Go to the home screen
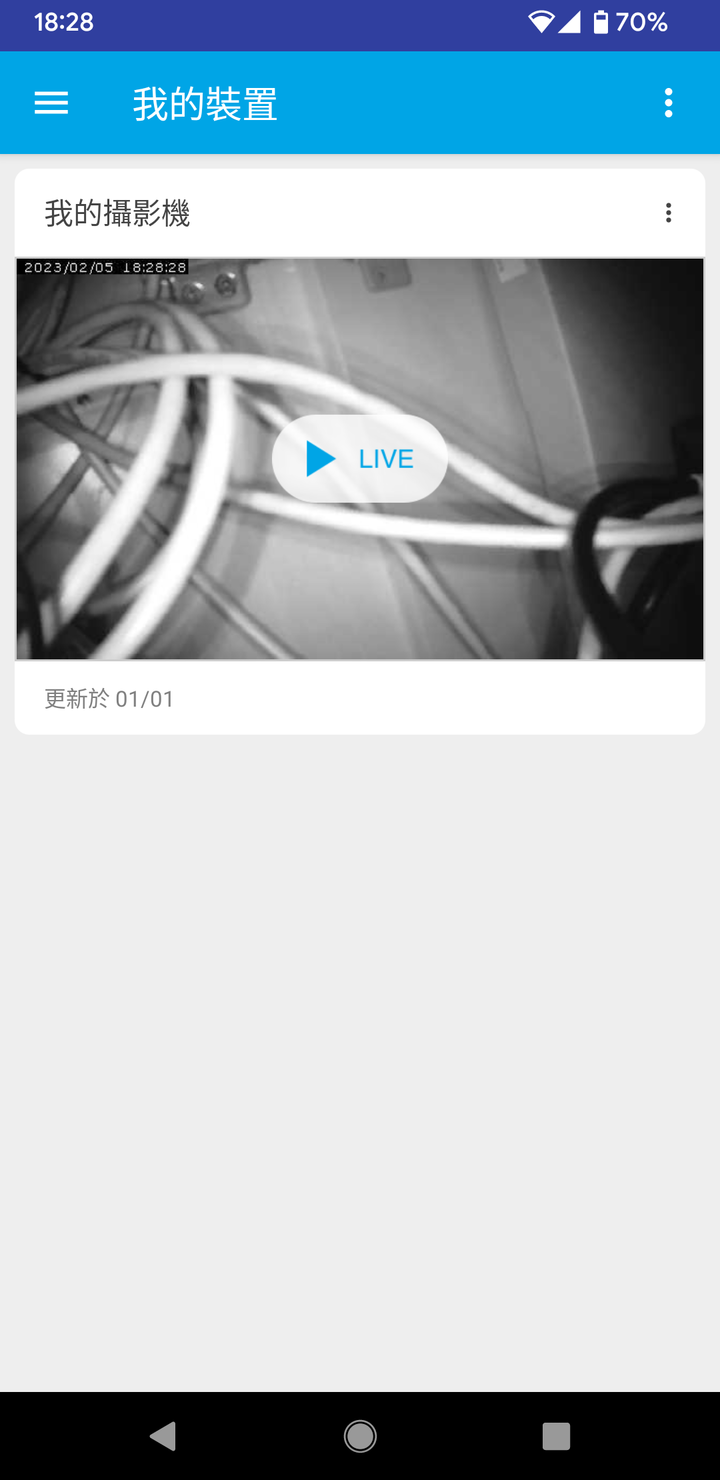 pyautogui.click(x=360, y=1436)
